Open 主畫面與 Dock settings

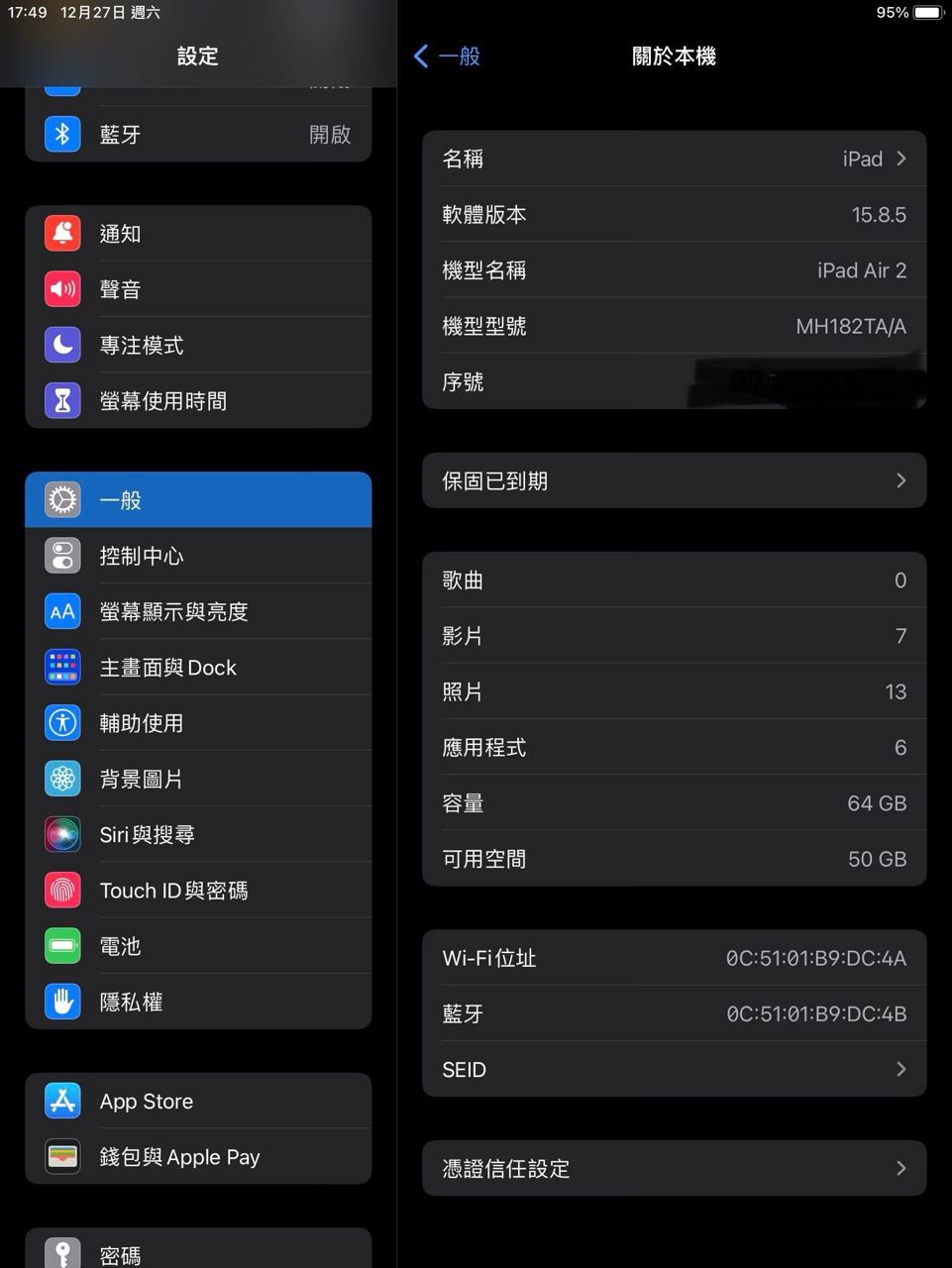pos(198,668)
